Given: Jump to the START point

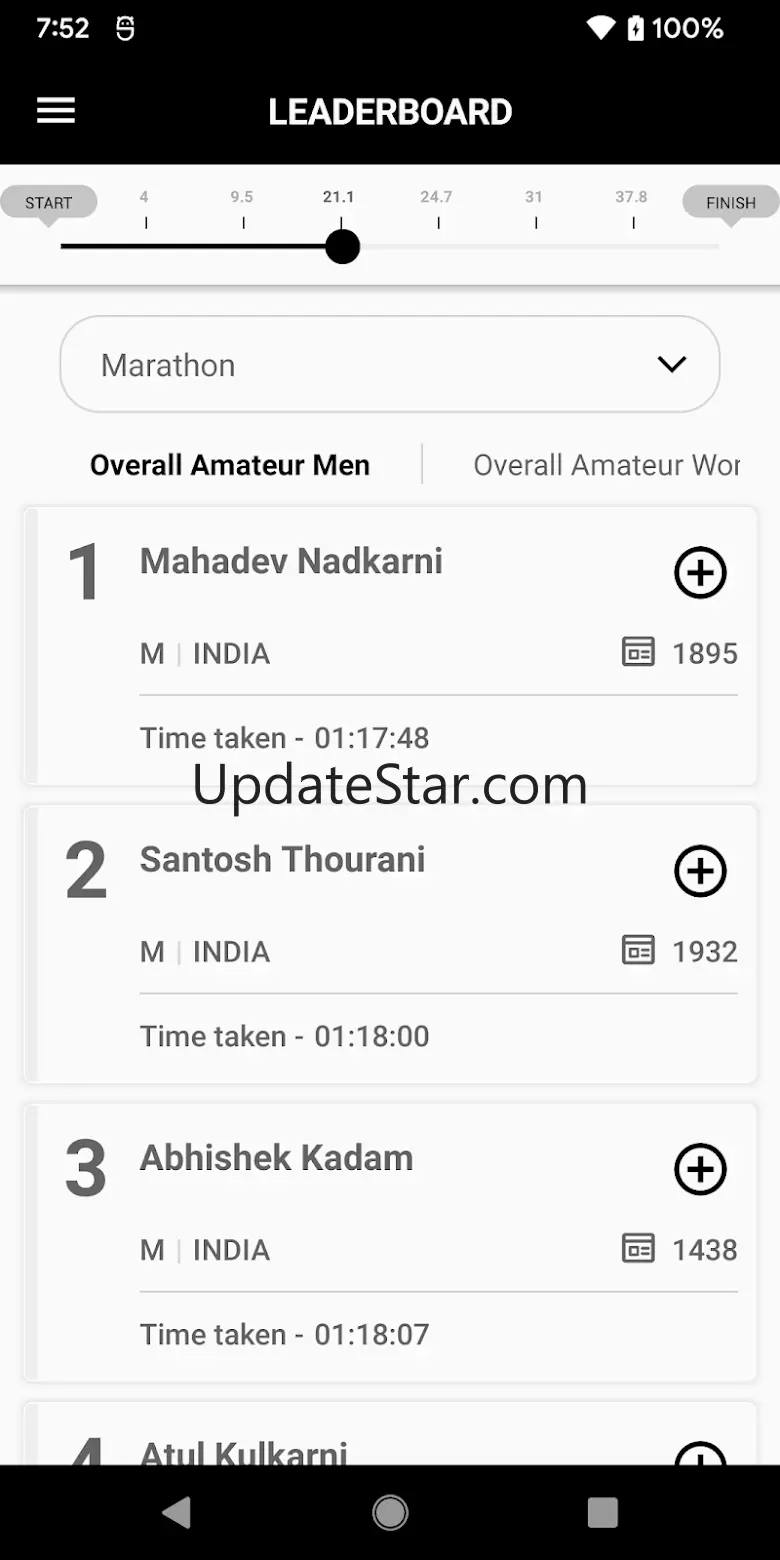Looking at the screenshot, I should (x=49, y=204).
